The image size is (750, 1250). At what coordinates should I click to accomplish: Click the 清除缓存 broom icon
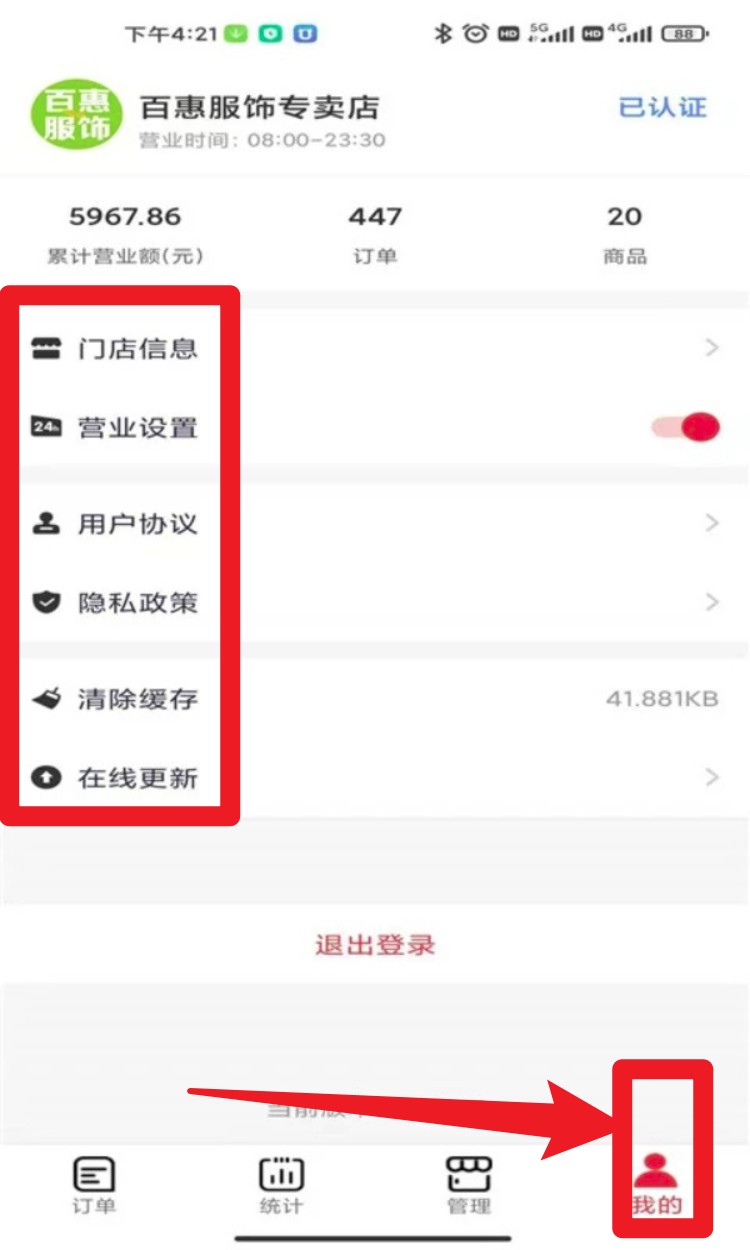[x=48, y=700]
